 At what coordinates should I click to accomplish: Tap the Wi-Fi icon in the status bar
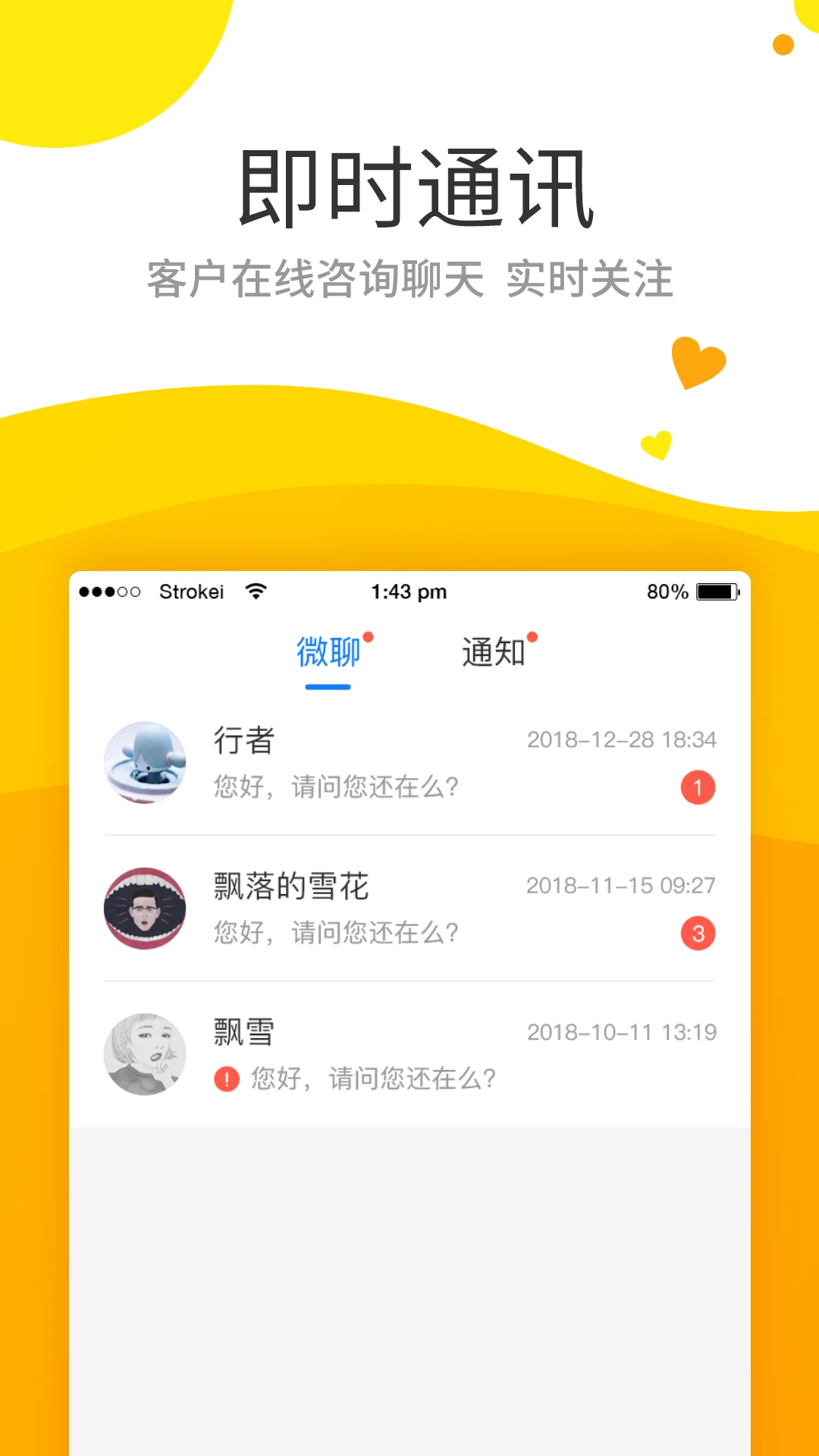(x=256, y=591)
